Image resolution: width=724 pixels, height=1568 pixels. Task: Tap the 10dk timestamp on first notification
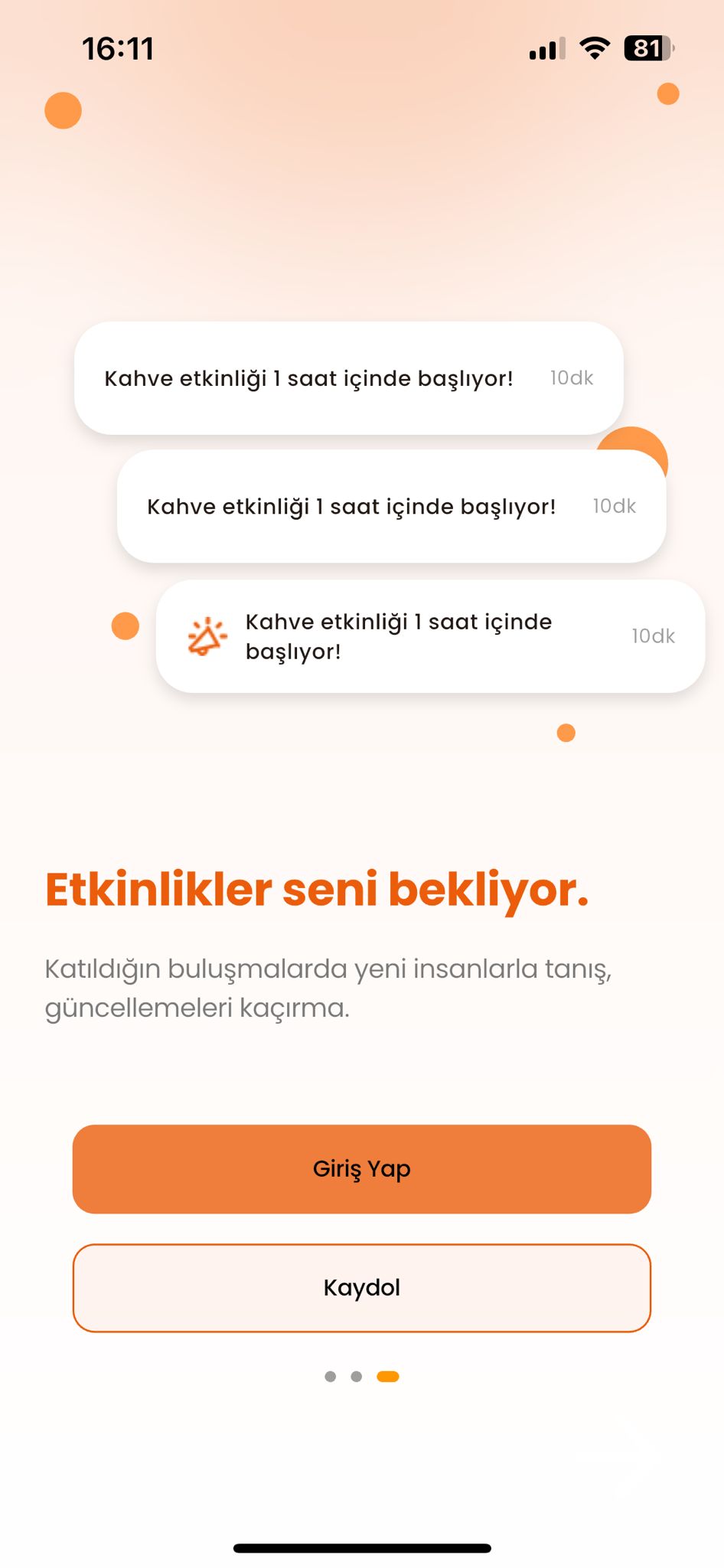[x=572, y=377]
